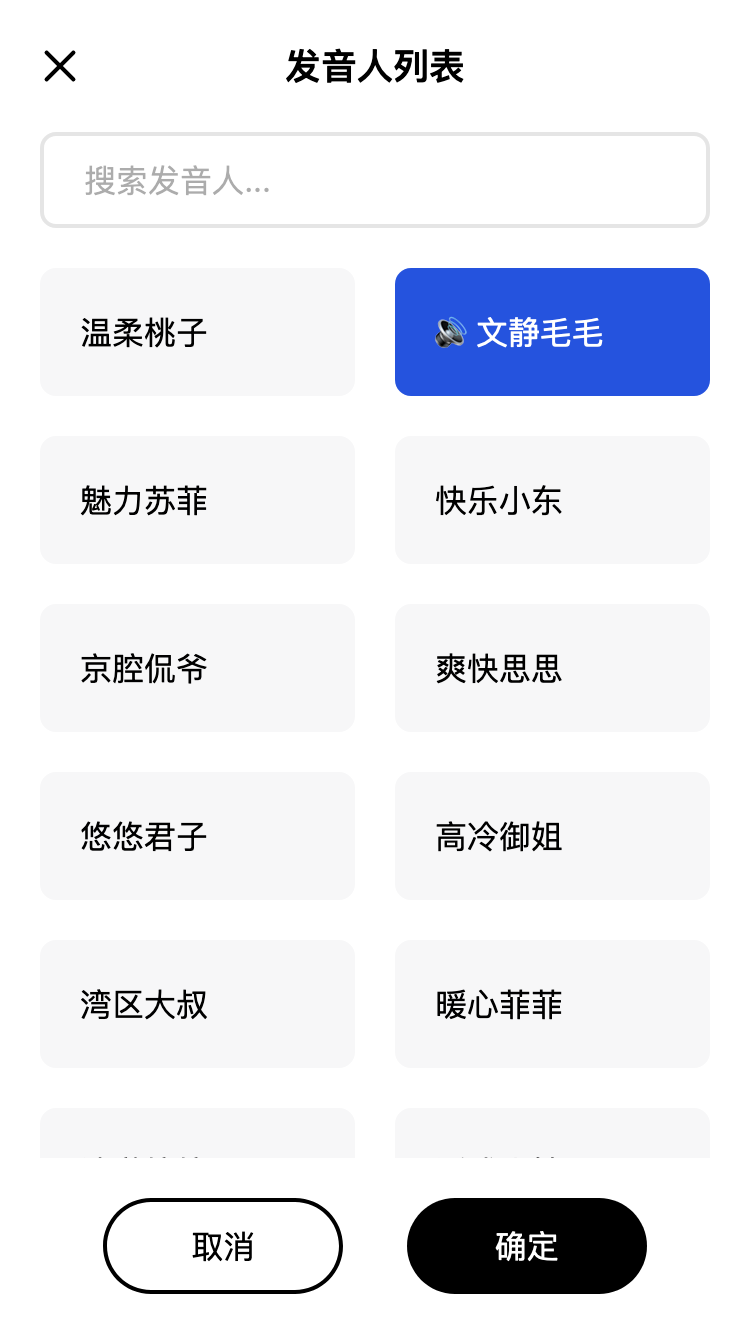Click the 搜索发音人 search field
This screenshot has width=750, height=1334.
374,180
